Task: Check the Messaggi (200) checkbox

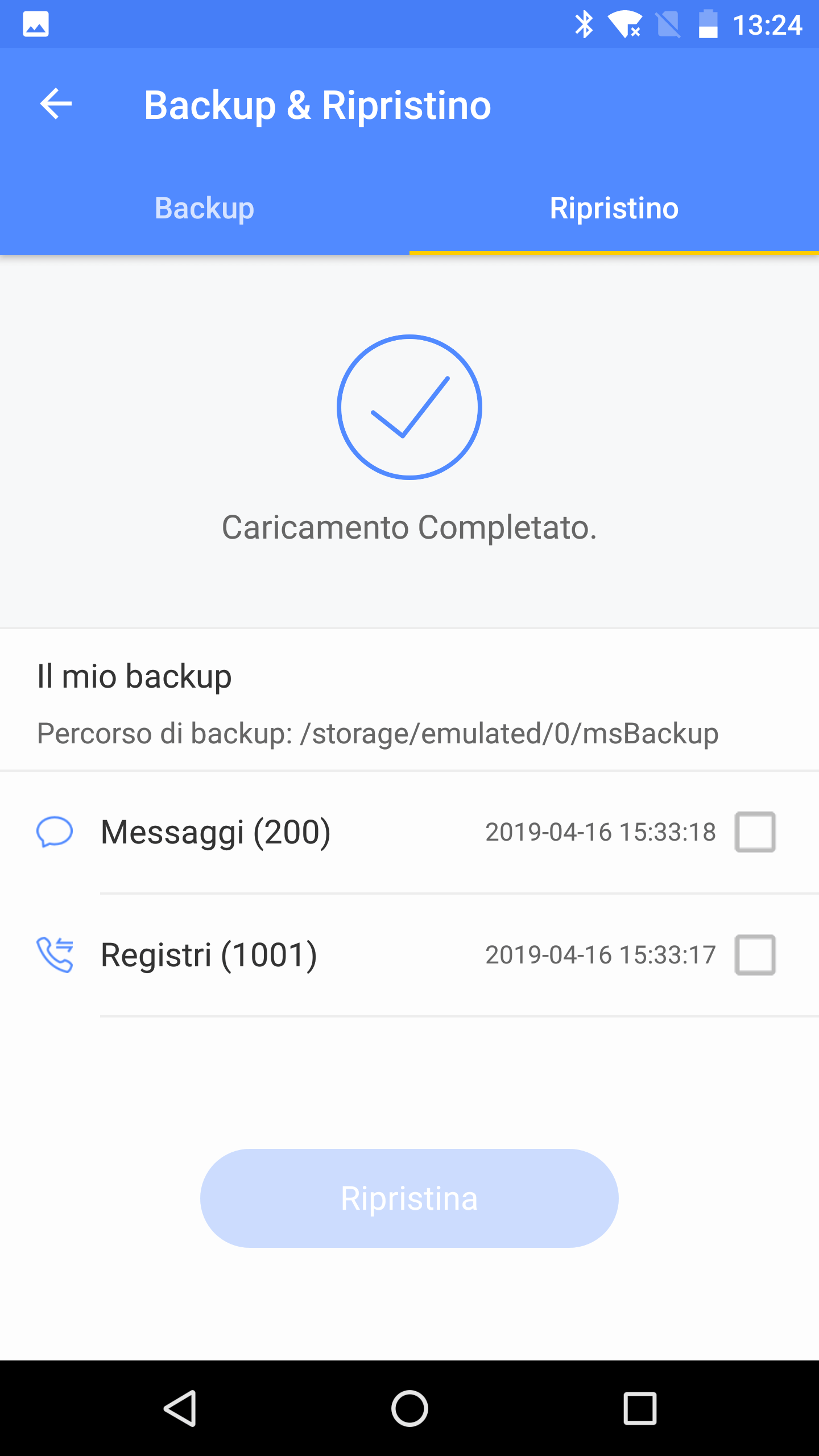Action: tap(755, 832)
